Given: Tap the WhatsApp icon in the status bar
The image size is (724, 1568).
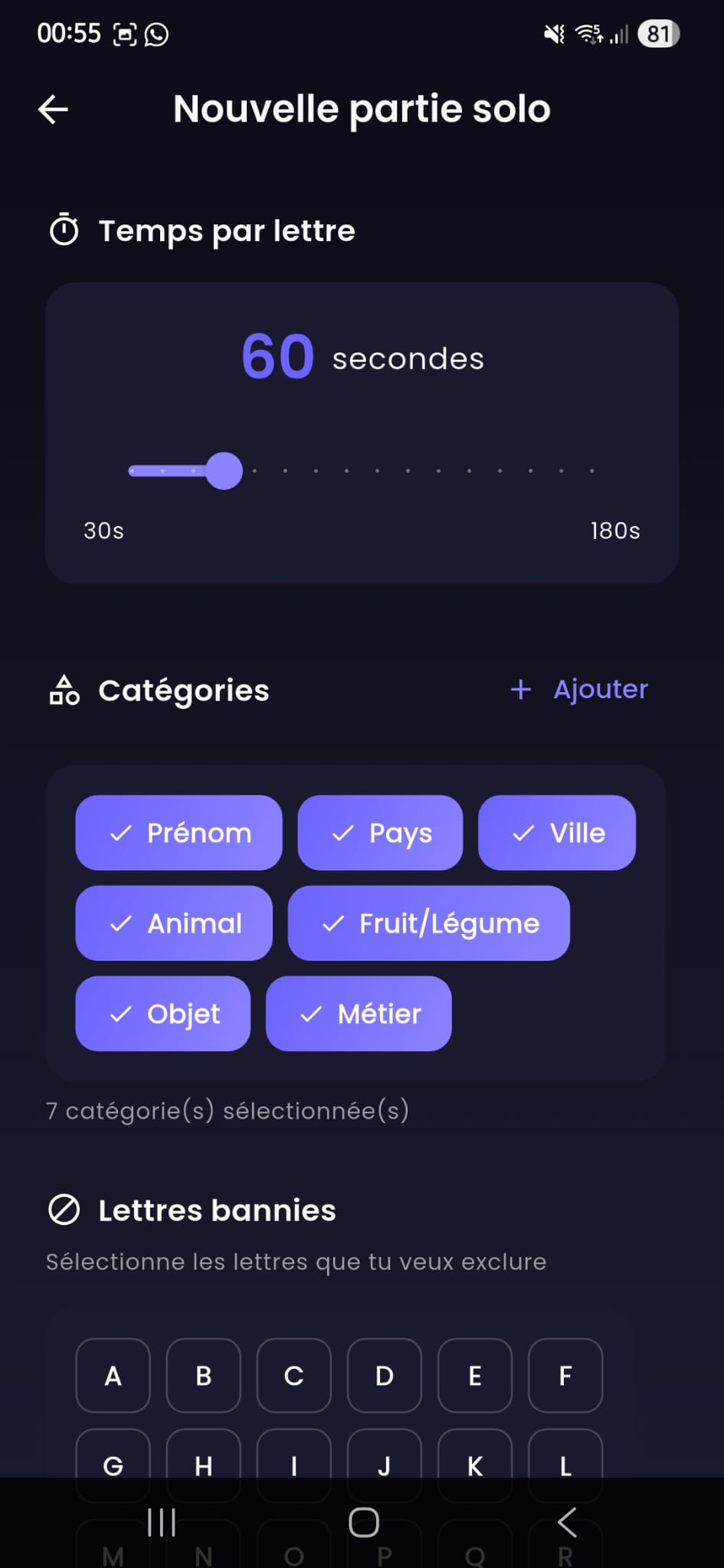Looking at the screenshot, I should pos(156,33).
